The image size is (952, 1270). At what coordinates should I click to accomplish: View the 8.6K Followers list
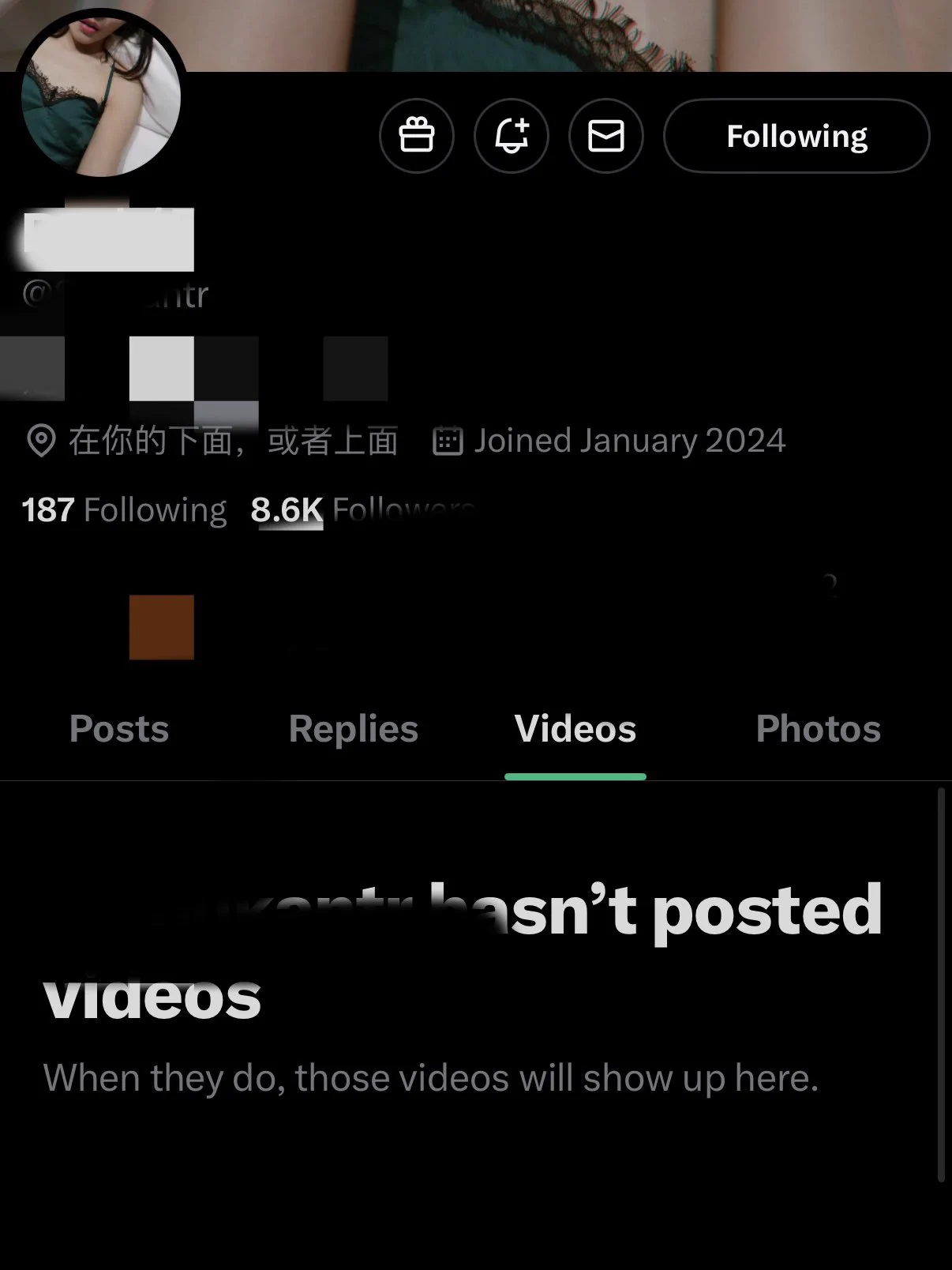click(363, 510)
